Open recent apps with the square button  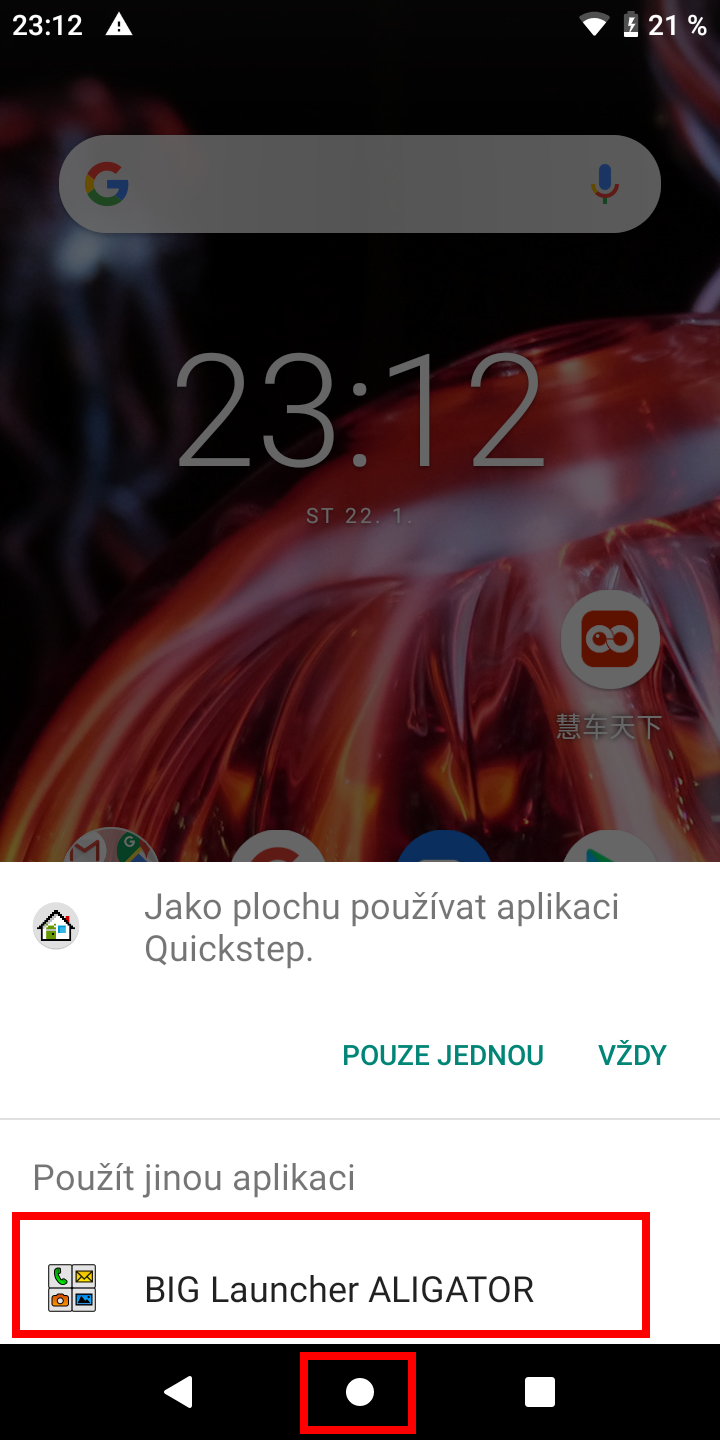(x=540, y=1391)
